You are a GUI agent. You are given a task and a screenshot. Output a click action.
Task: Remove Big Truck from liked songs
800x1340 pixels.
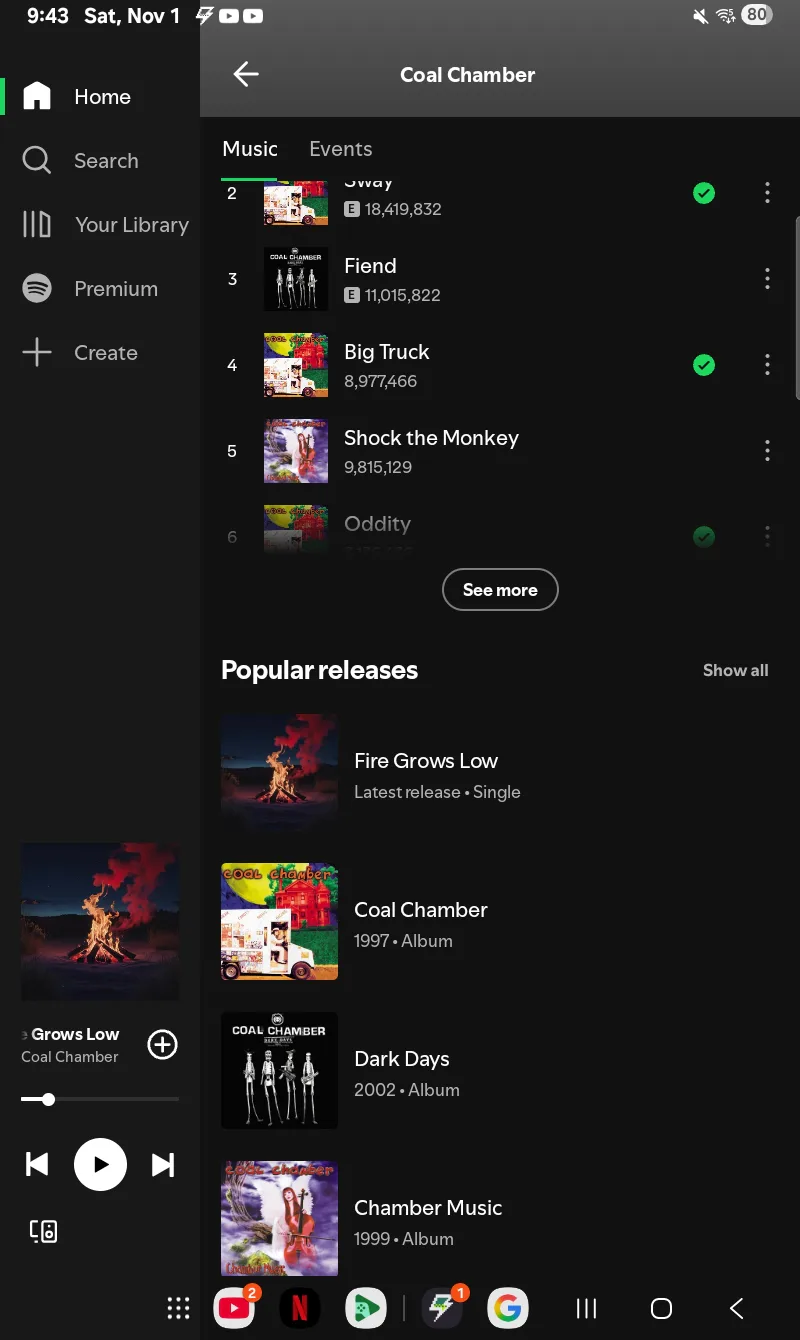coord(704,365)
